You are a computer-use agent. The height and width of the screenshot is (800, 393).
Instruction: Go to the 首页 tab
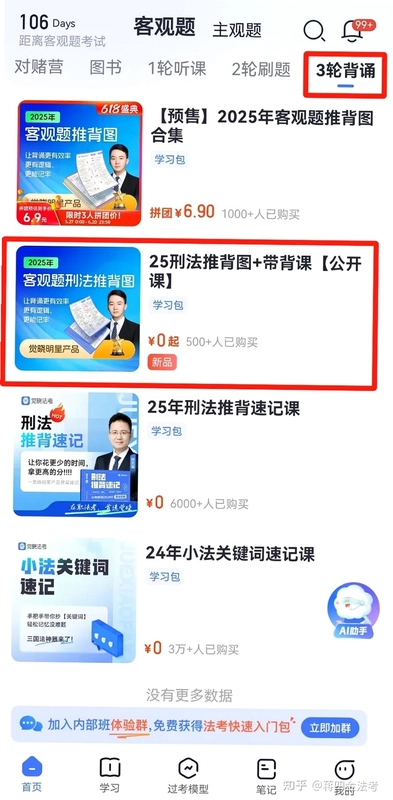32,774
